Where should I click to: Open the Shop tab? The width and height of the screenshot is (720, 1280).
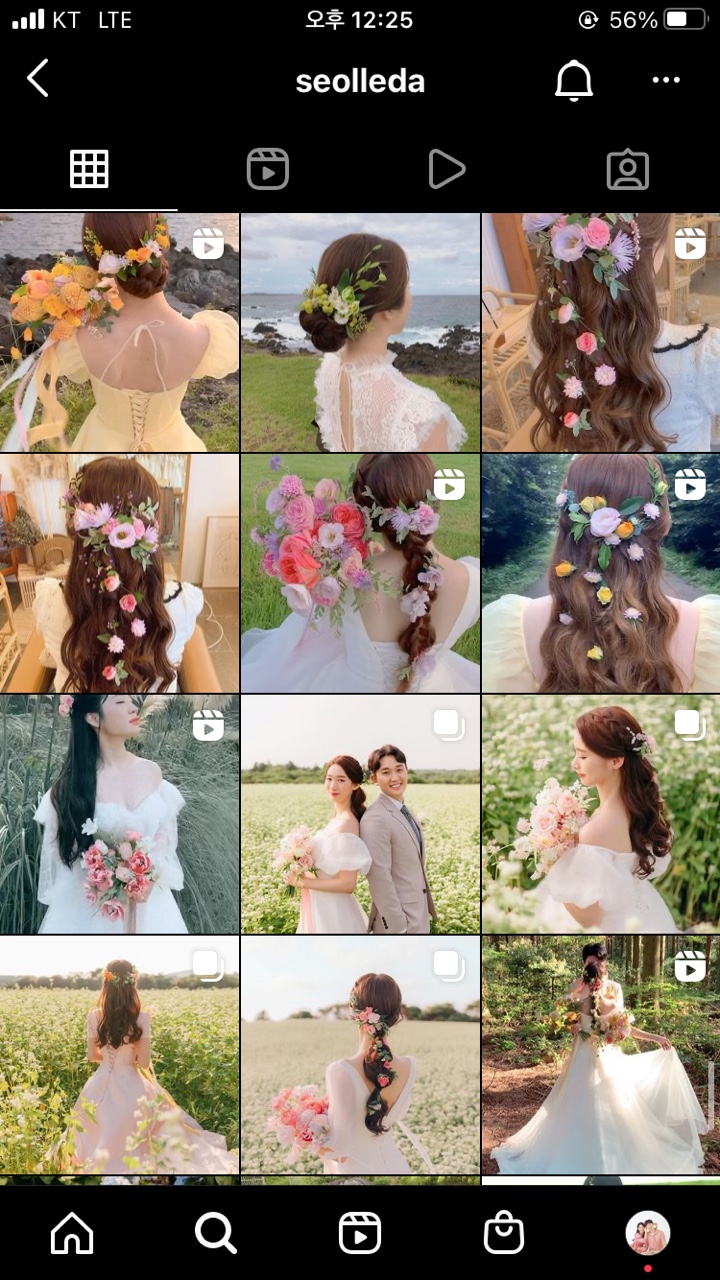click(x=504, y=1234)
